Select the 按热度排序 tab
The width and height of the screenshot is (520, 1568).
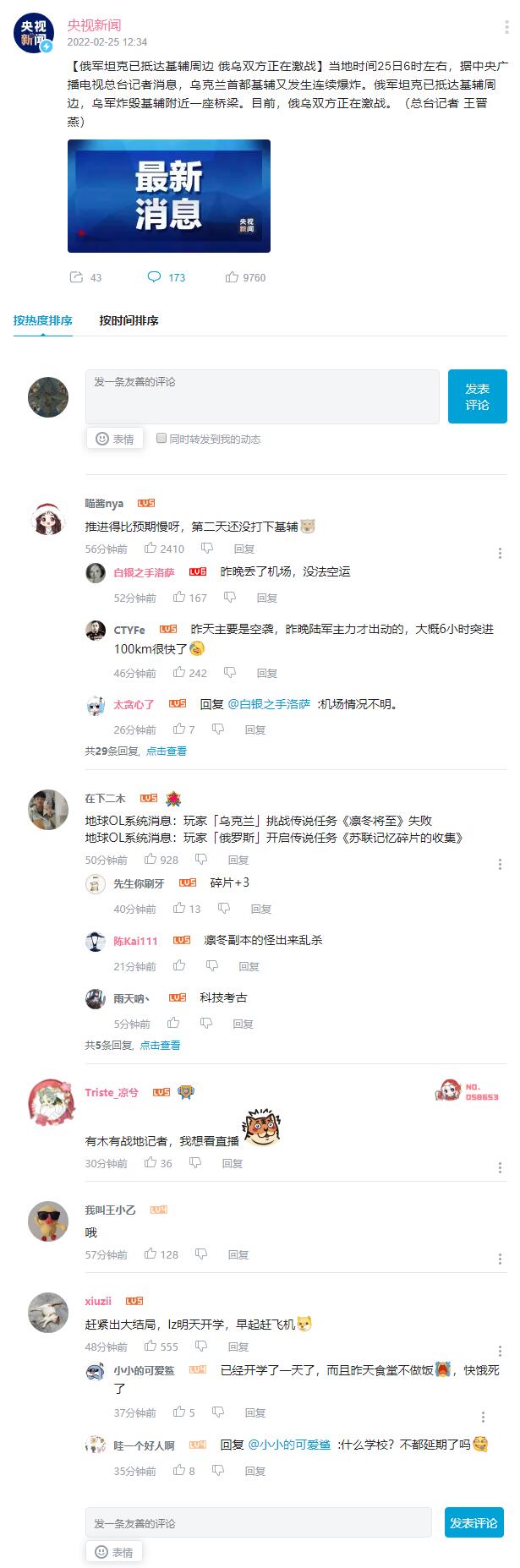coord(43,320)
